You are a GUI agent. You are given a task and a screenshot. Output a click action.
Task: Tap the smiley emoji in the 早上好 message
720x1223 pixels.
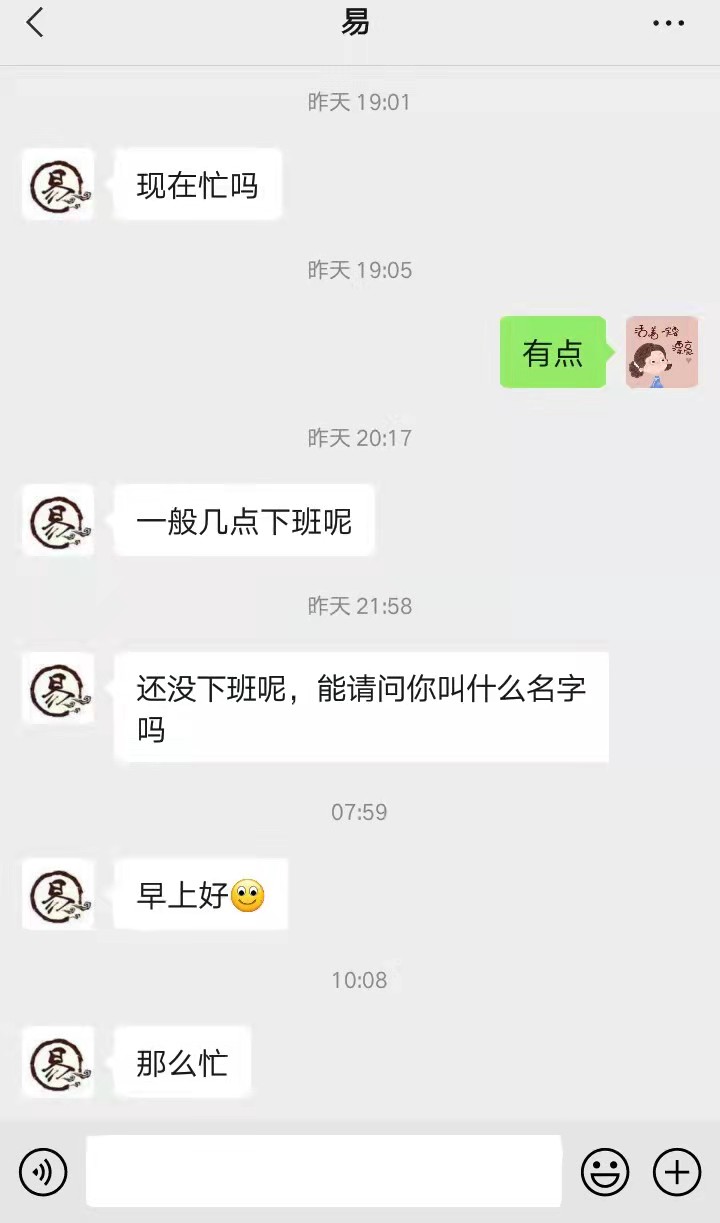[x=250, y=895]
